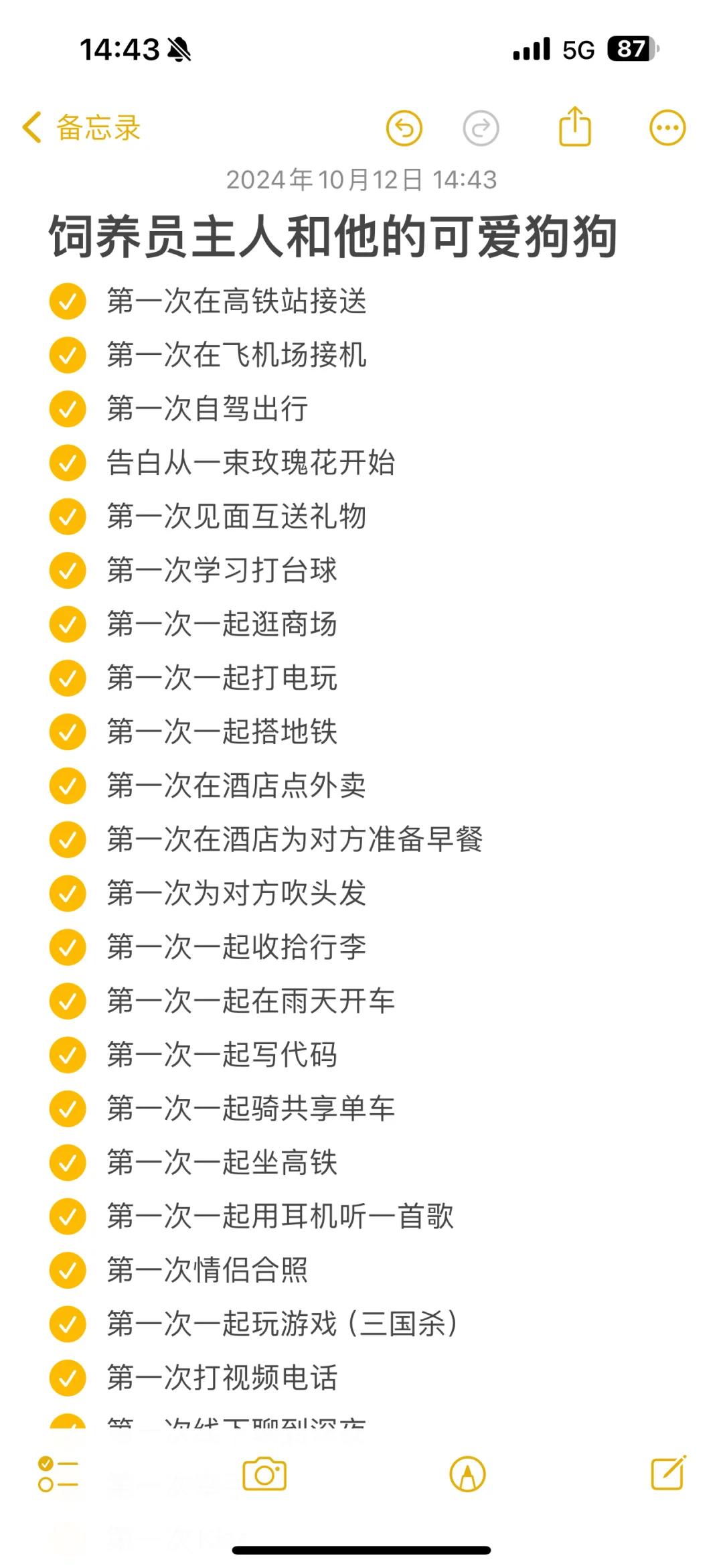Uncheck 第一次一起写代码
This screenshot has width=723, height=1568.
coord(68,1055)
